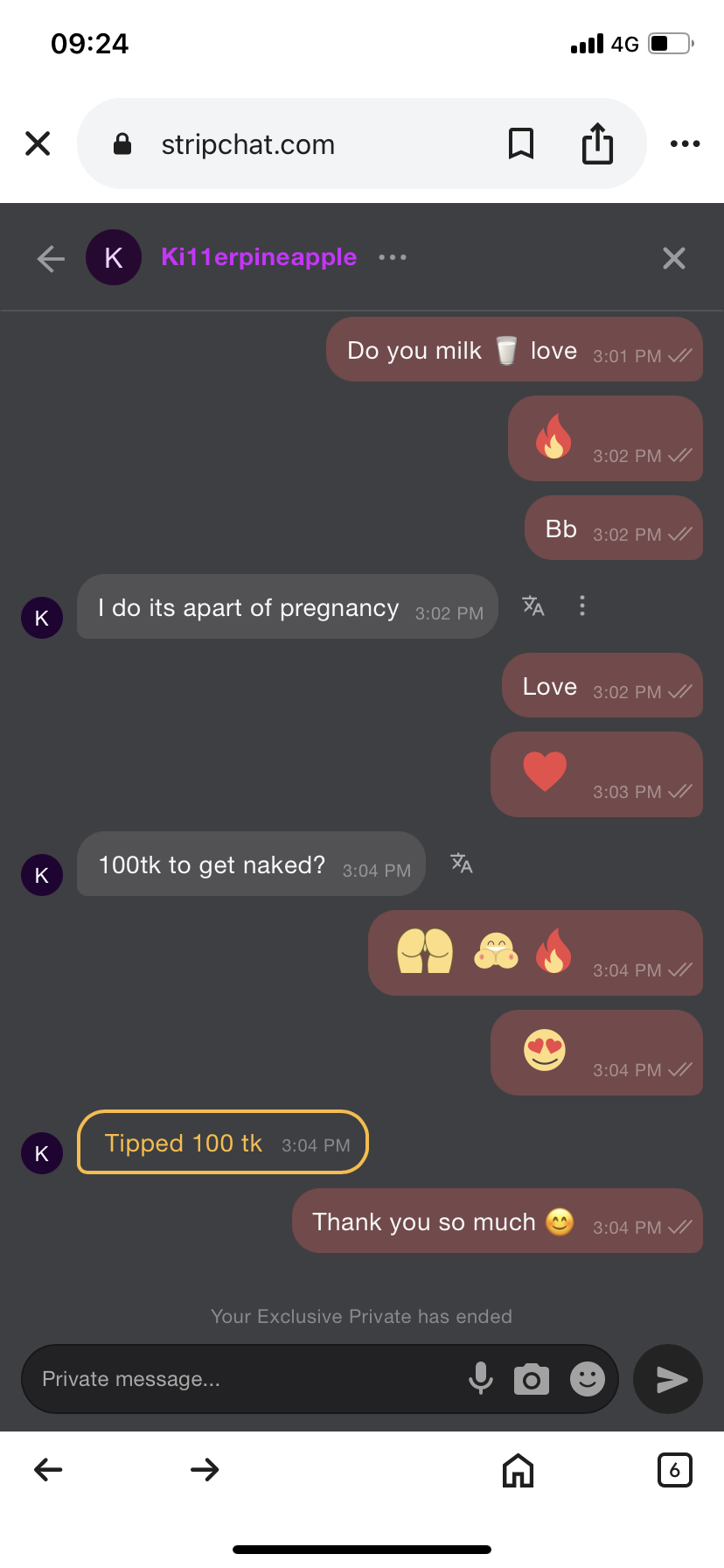
Task: Attach a photo with camera icon
Action: tap(531, 1379)
